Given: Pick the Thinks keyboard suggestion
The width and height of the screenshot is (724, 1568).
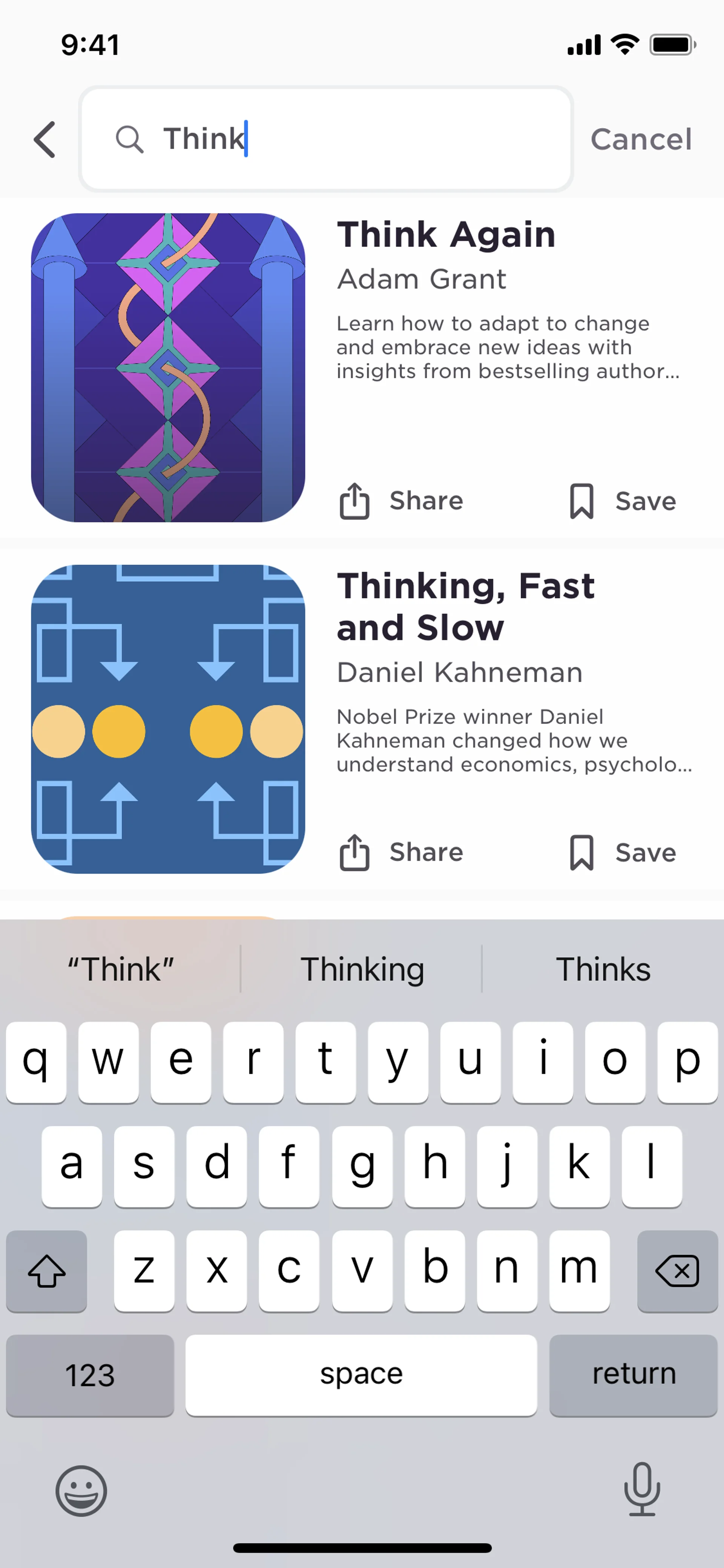Looking at the screenshot, I should pyautogui.click(x=602, y=969).
